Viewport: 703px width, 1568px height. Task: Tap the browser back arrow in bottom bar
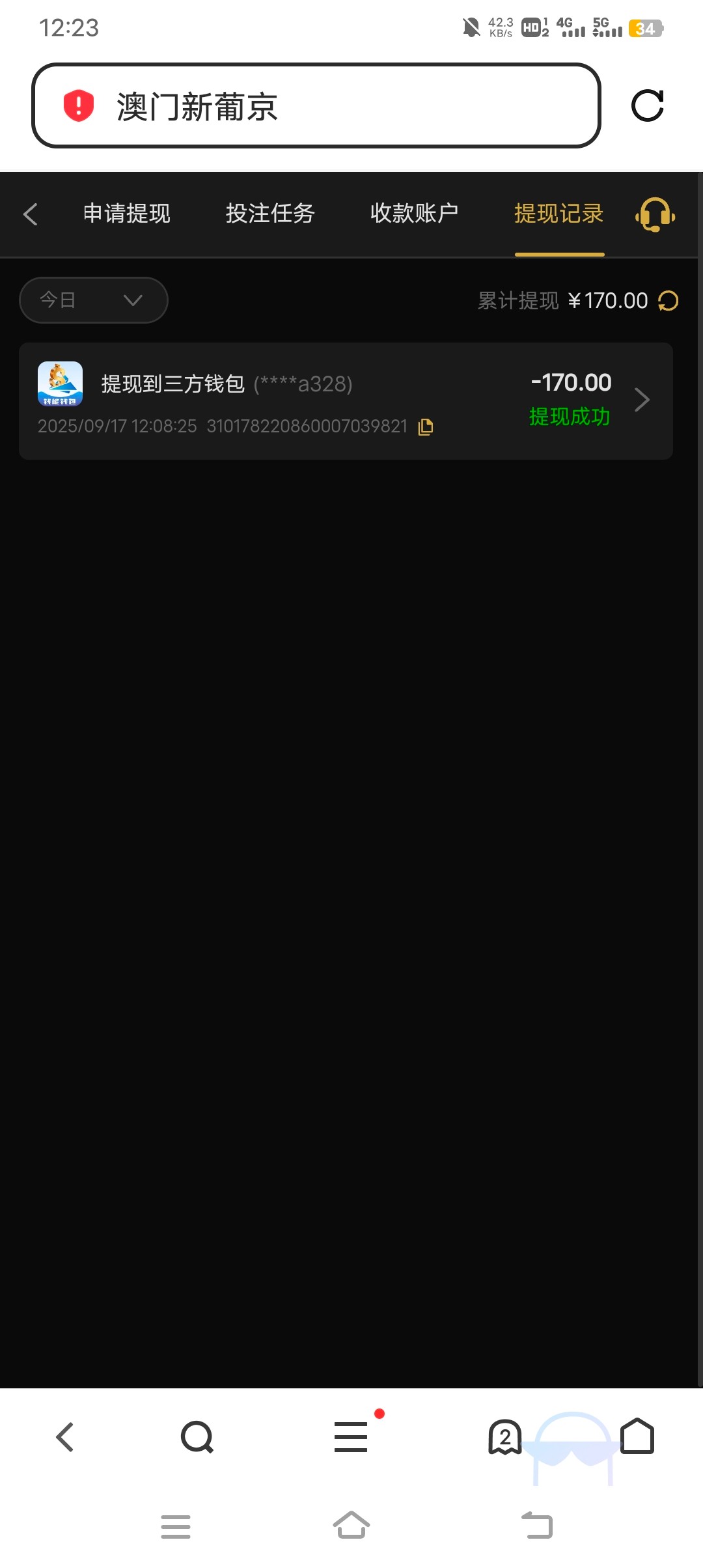[65, 1437]
